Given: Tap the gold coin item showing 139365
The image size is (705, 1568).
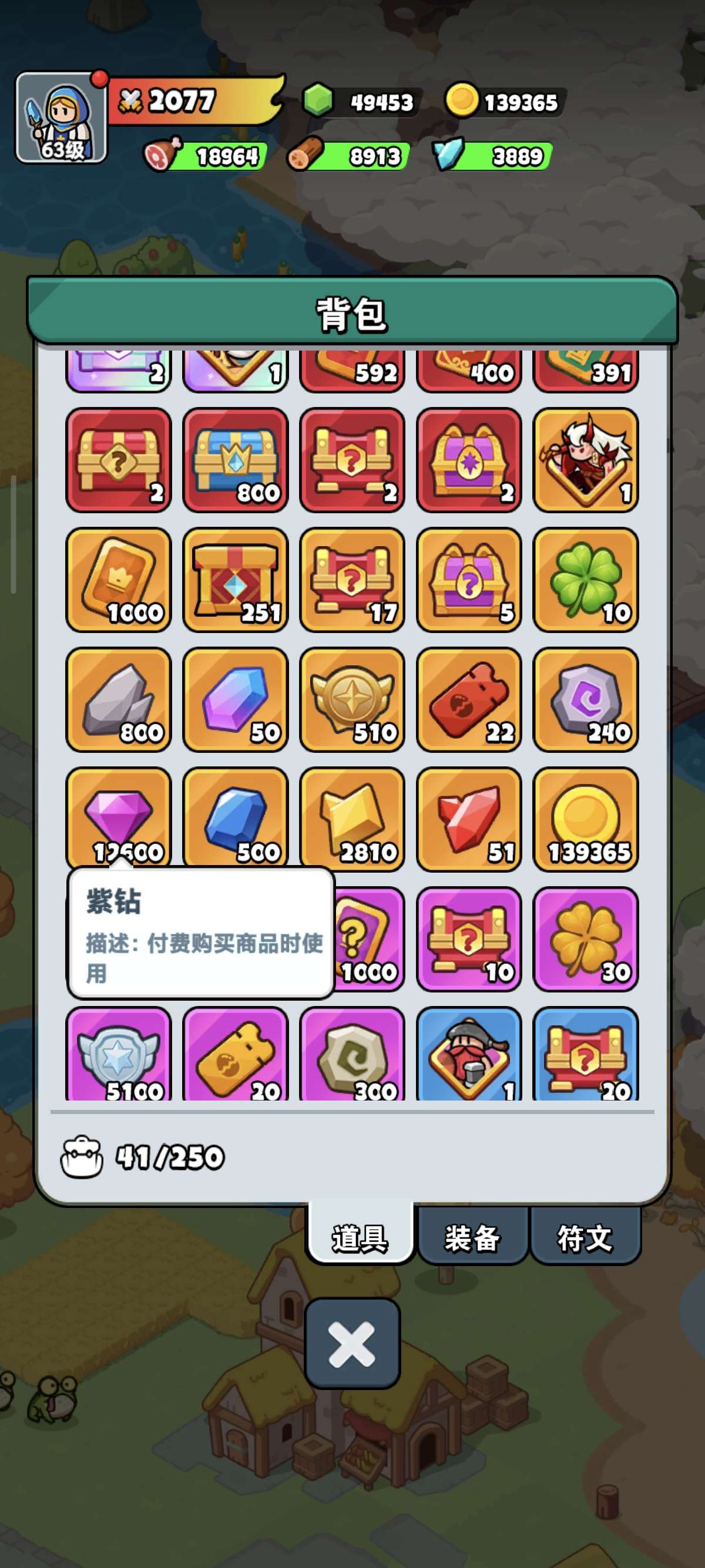Looking at the screenshot, I should tap(586, 819).
